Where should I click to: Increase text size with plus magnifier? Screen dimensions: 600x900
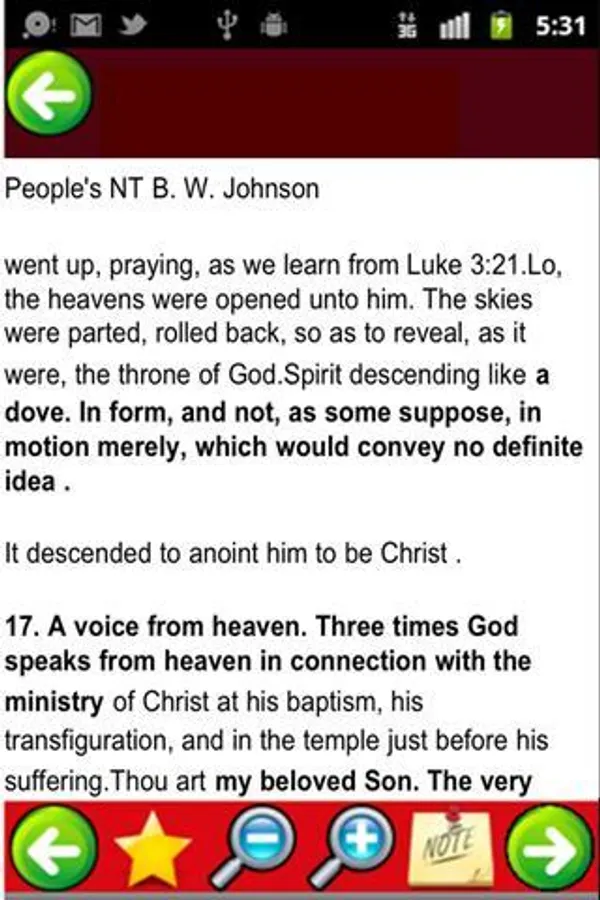click(358, 848)
